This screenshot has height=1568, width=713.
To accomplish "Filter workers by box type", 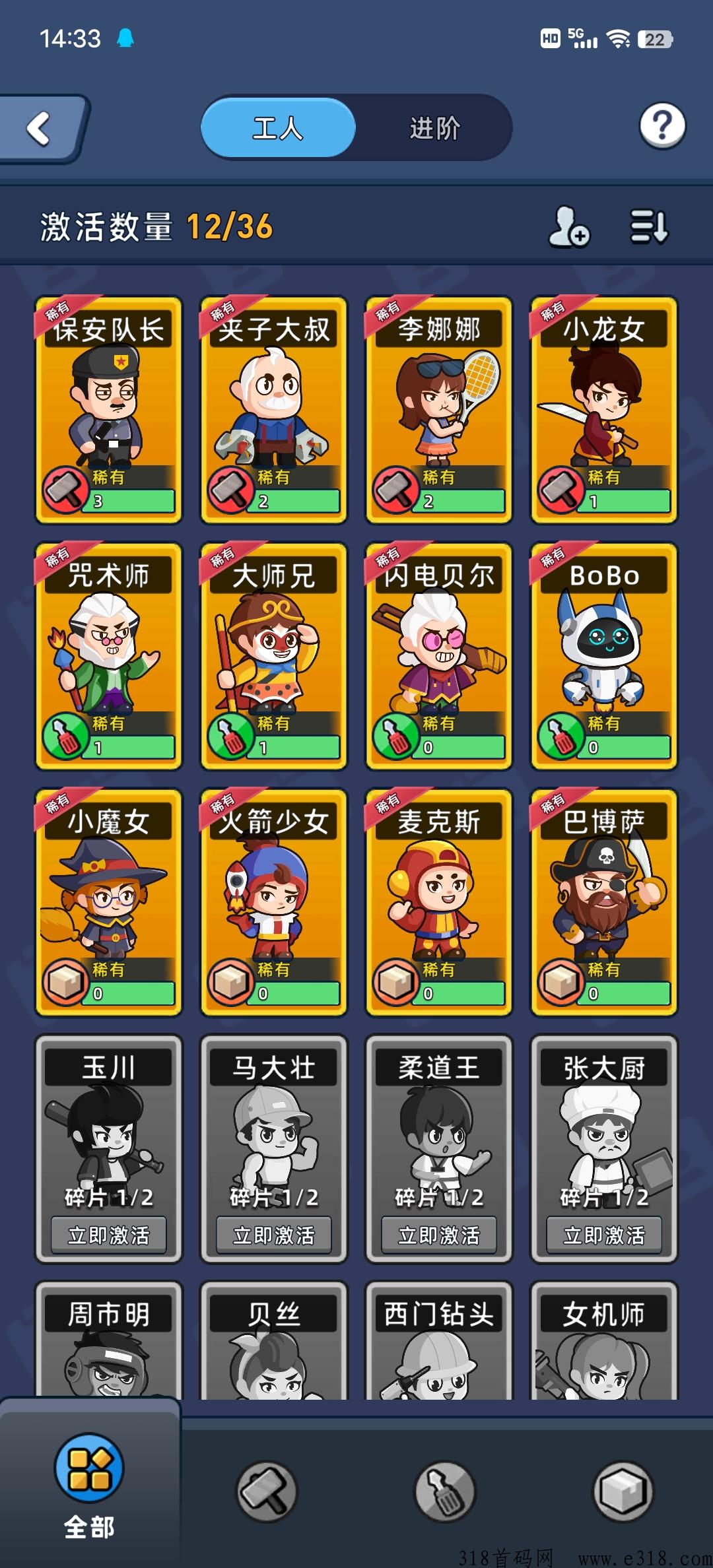I will [623, 1491].
